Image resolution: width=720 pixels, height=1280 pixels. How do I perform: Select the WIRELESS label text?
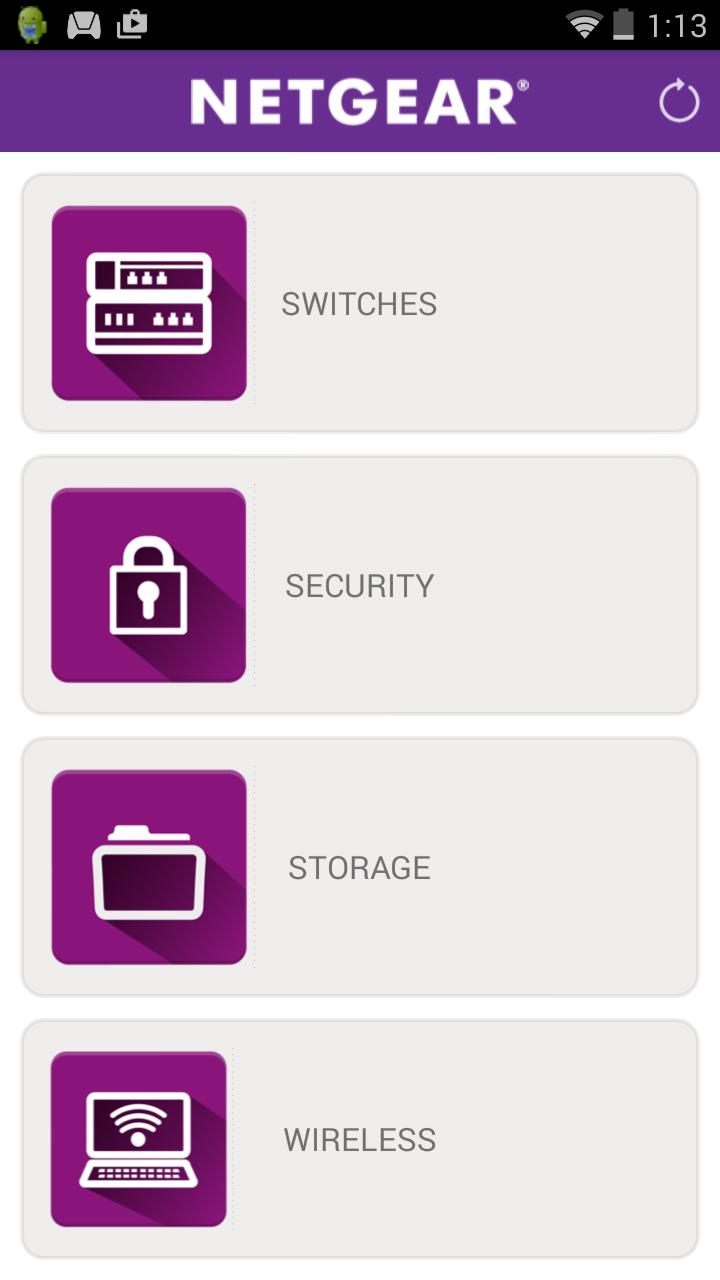[x=360, y=1139]
